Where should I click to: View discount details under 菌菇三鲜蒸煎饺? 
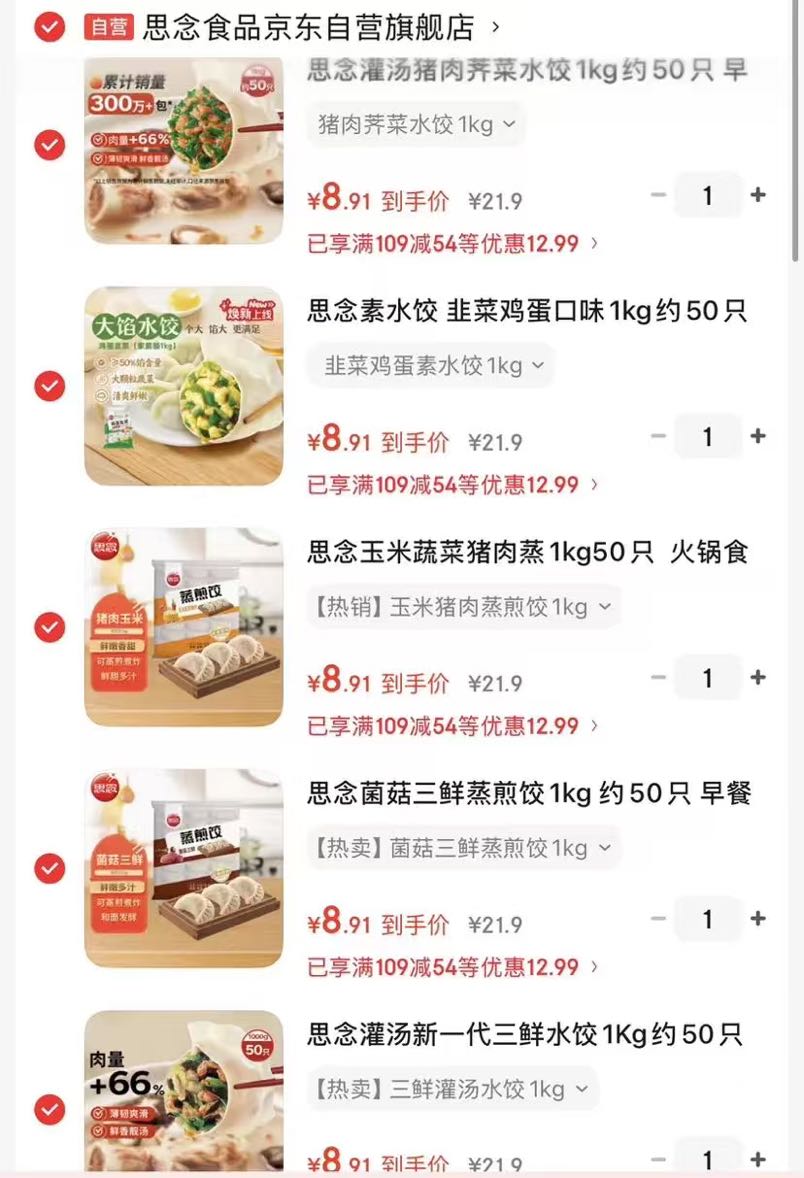coord(452,967)
